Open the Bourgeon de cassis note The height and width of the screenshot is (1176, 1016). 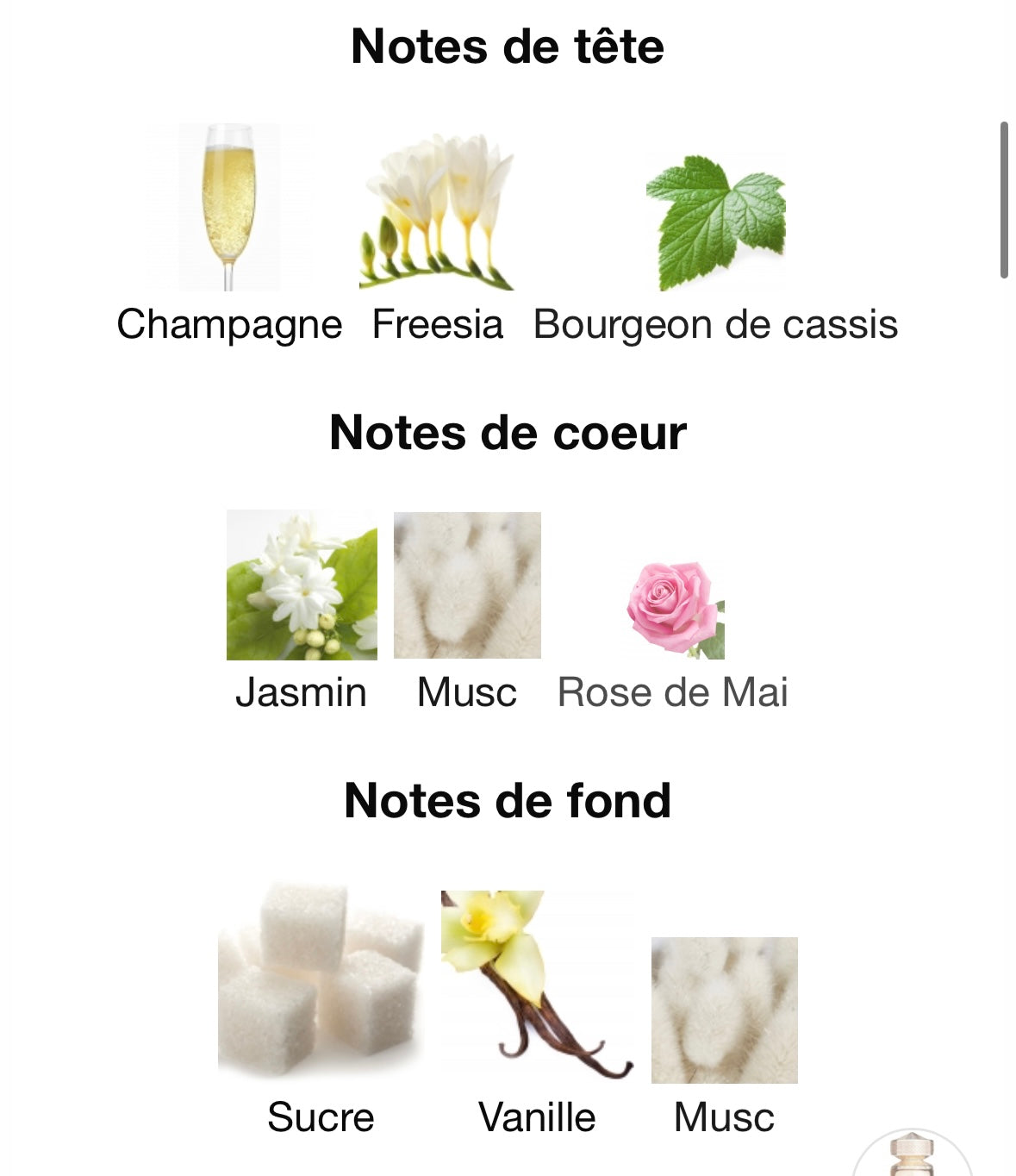715,224
